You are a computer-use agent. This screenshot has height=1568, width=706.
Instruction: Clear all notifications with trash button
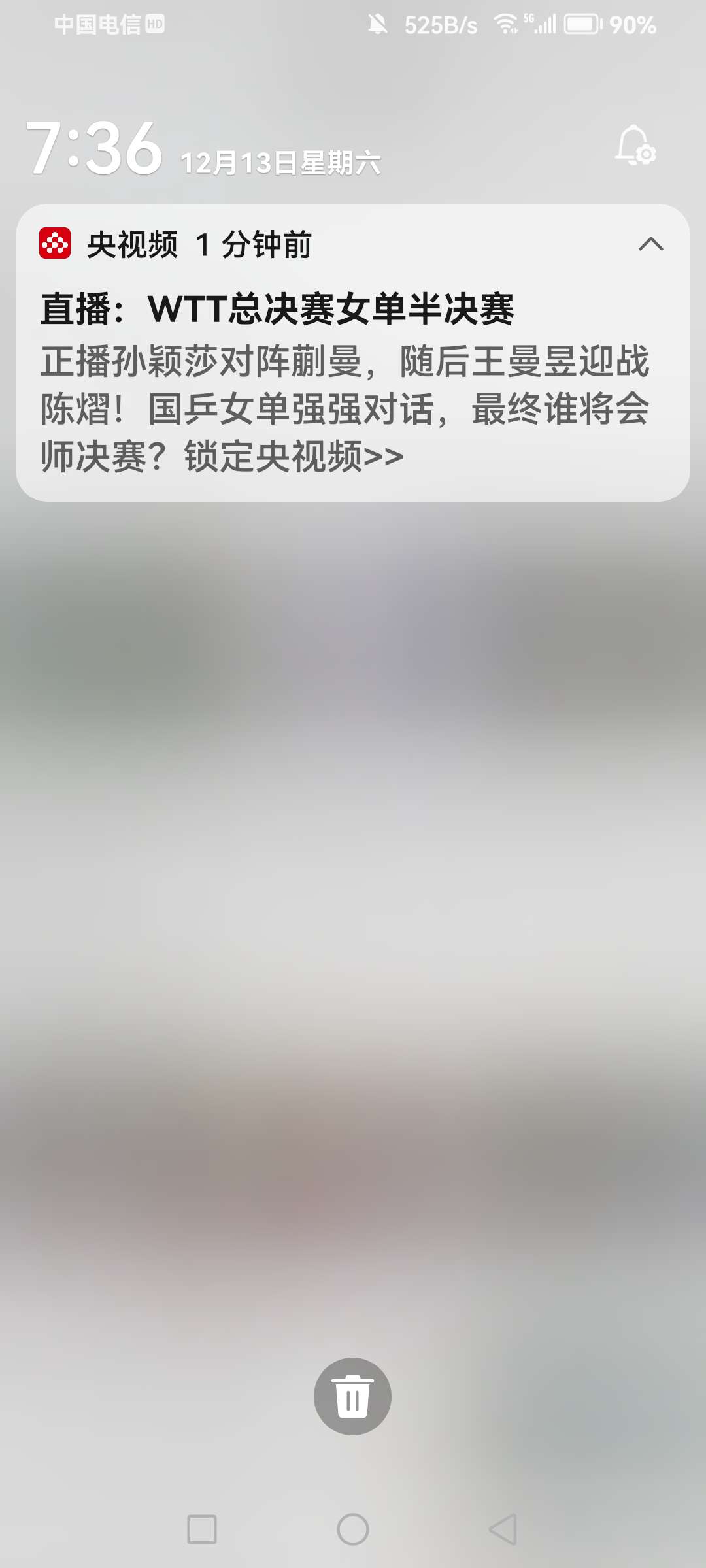click(352, 1396)
